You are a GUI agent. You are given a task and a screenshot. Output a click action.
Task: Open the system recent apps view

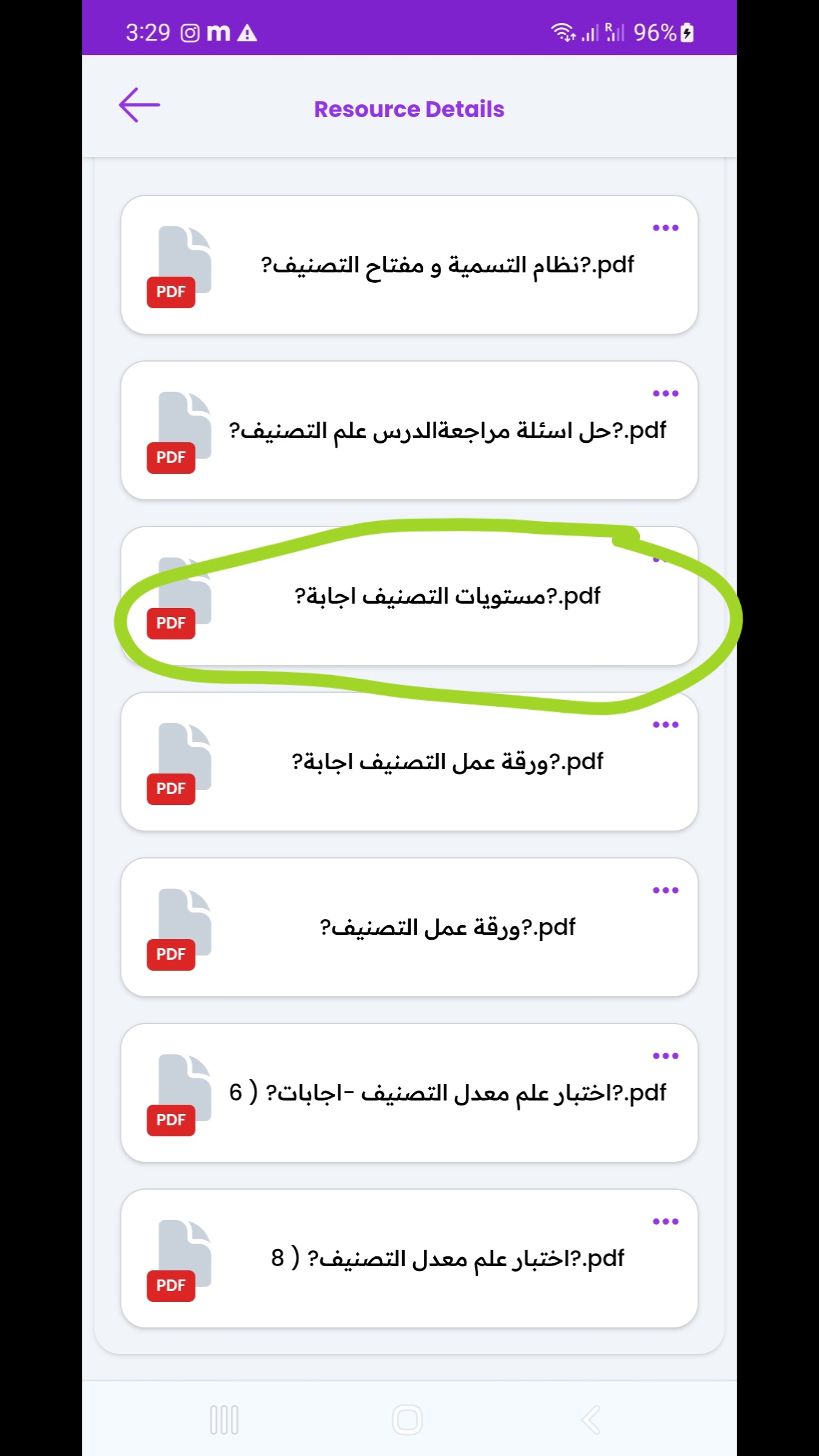click(x=224, y=1420)
